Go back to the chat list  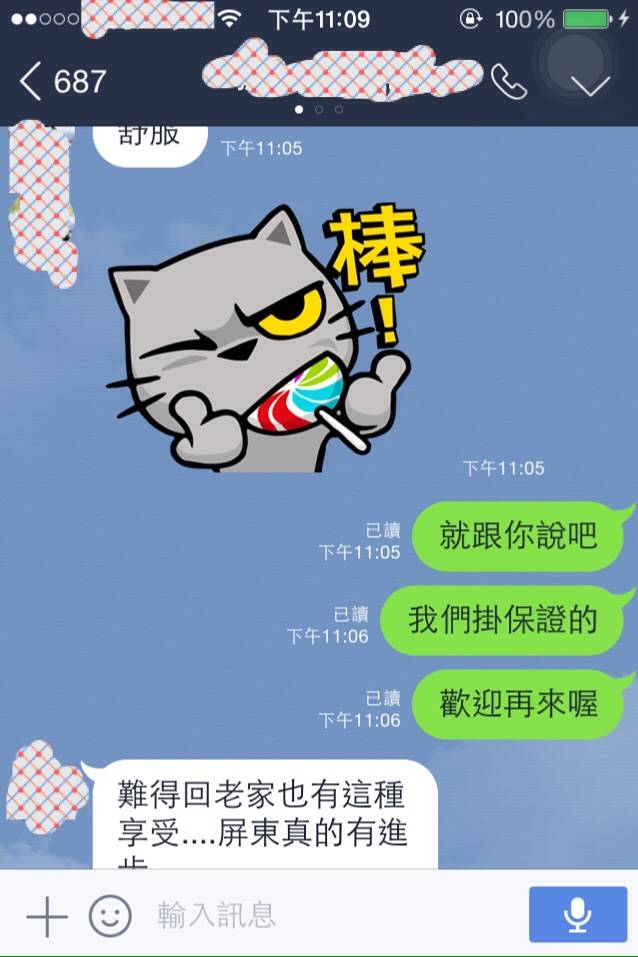coord(60,82)
